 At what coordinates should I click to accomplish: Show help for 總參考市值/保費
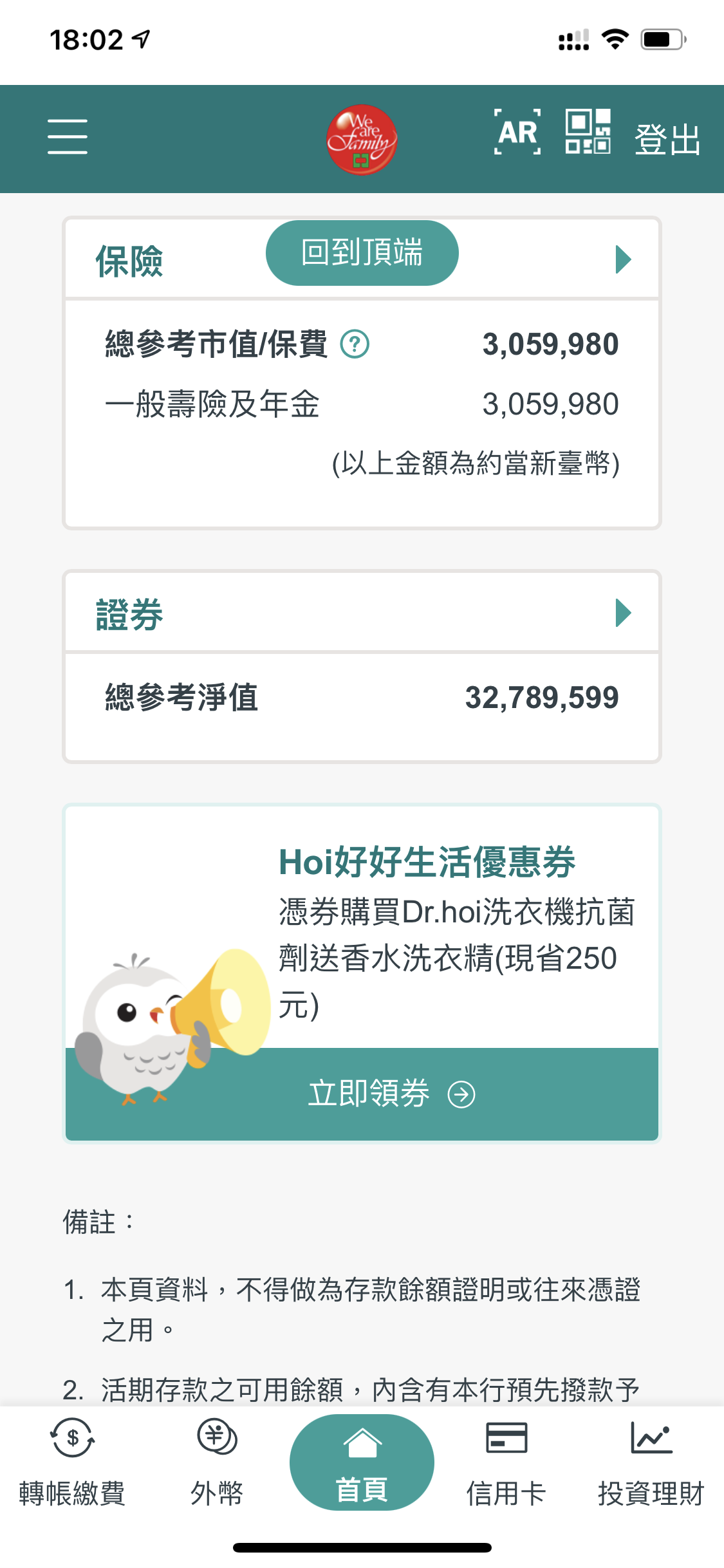[355, 344]
